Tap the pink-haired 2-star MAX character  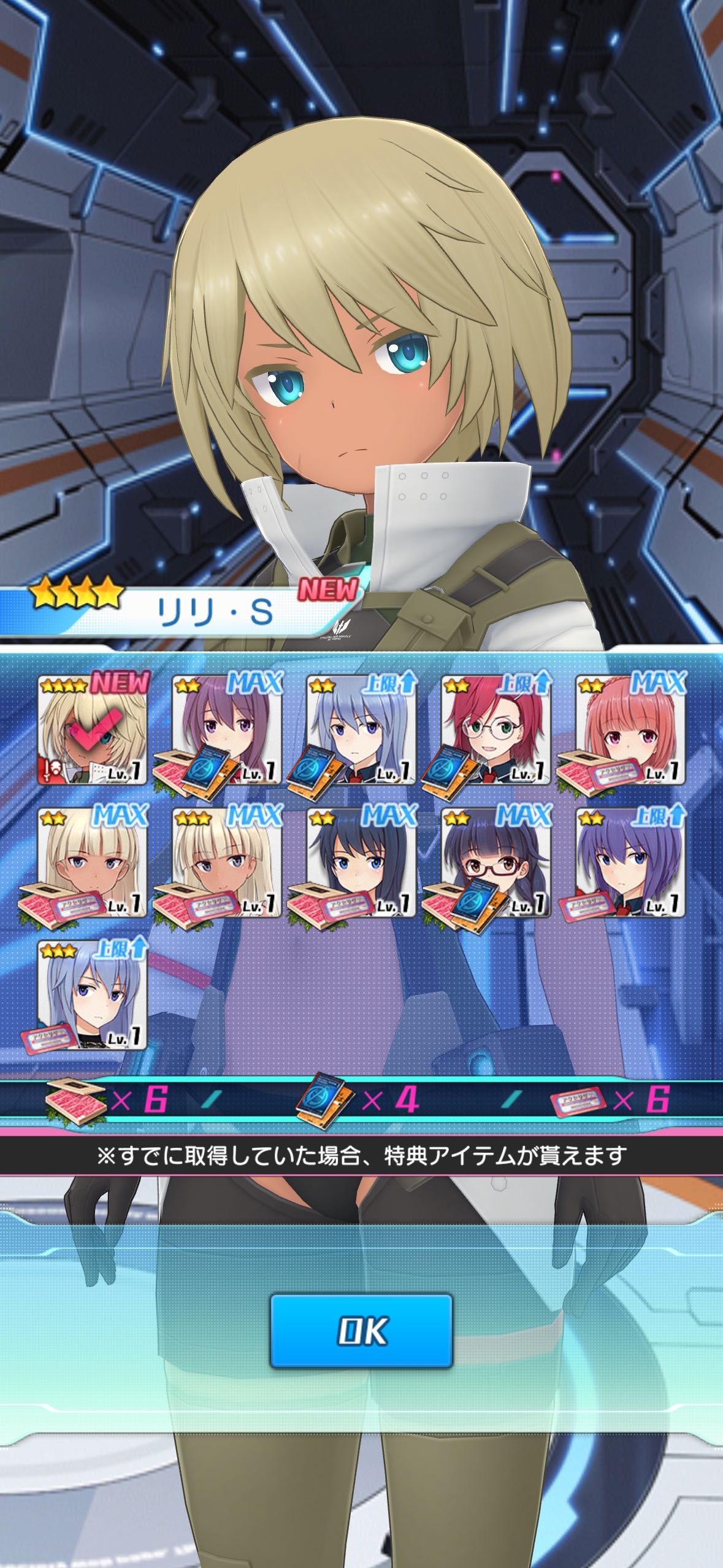[x=630, y=729]
